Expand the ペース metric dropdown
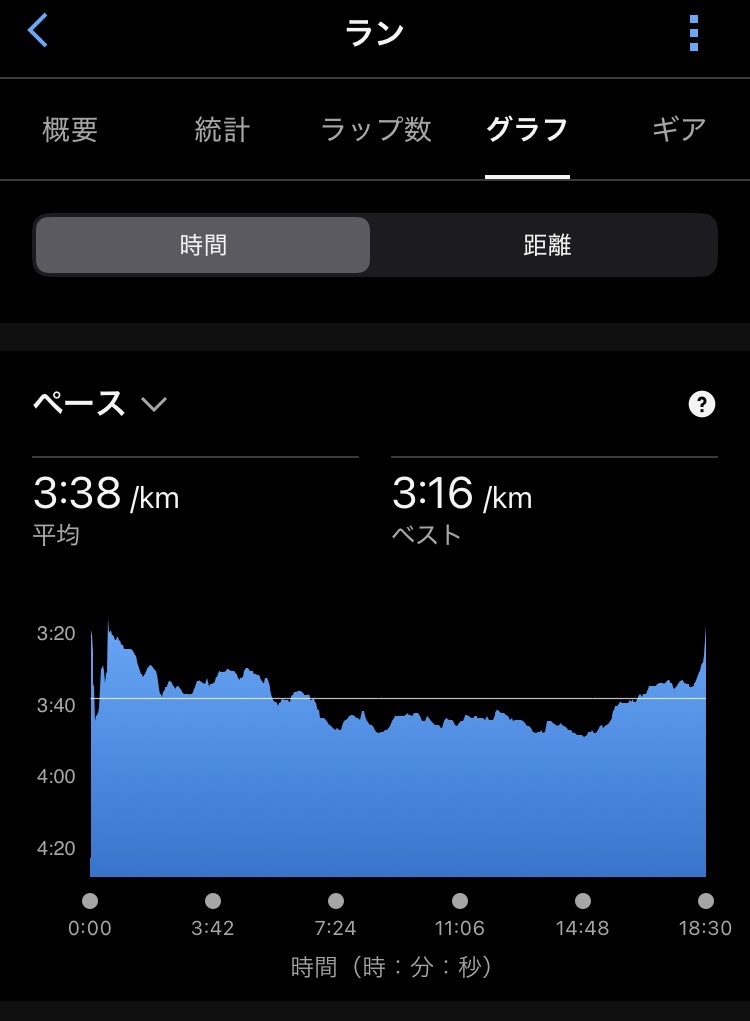750x1021 pixels. (100, 403)
